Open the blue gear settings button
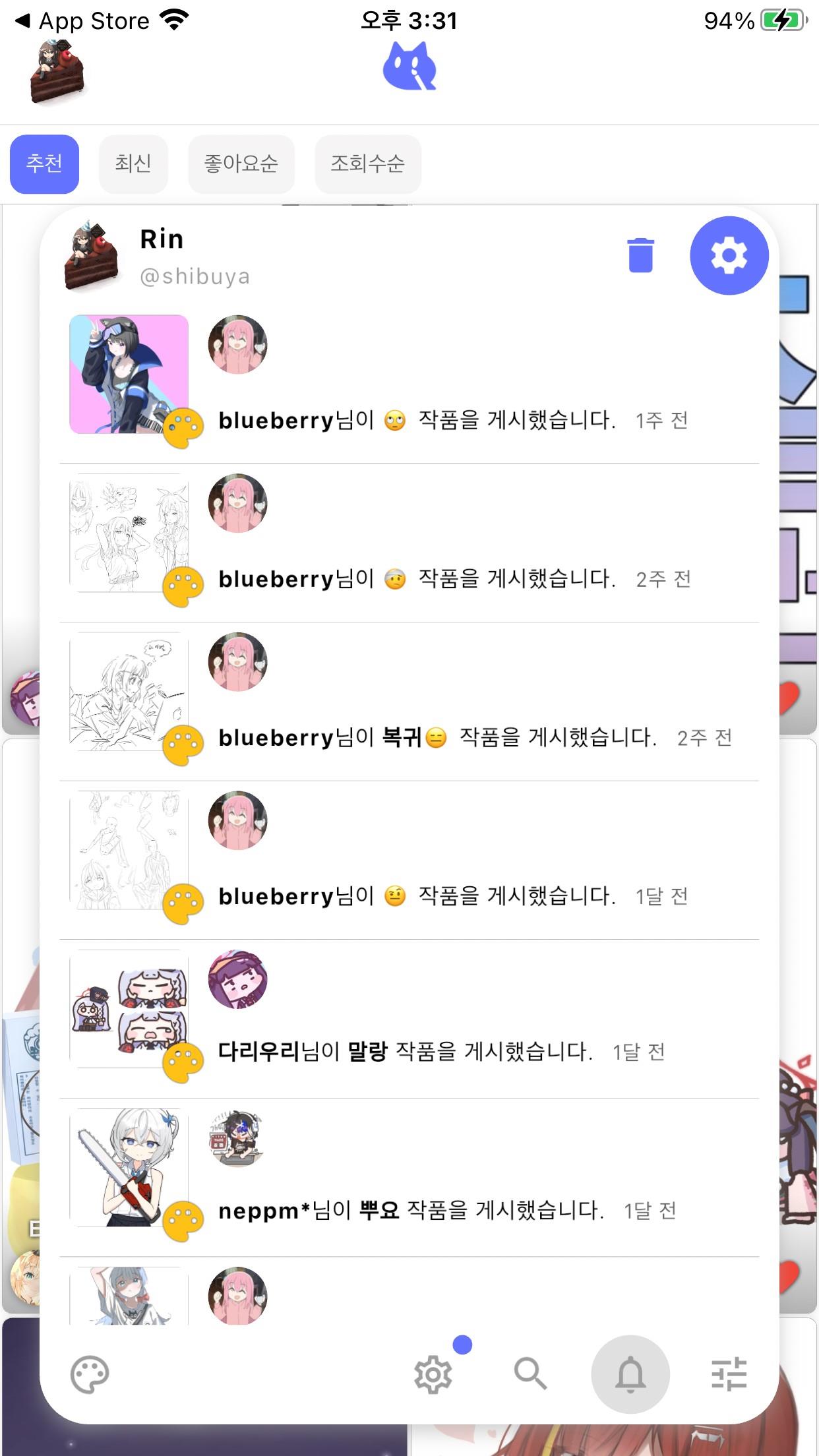Image resolution: width=819 pixels, height=1456 pixels. 729,255
